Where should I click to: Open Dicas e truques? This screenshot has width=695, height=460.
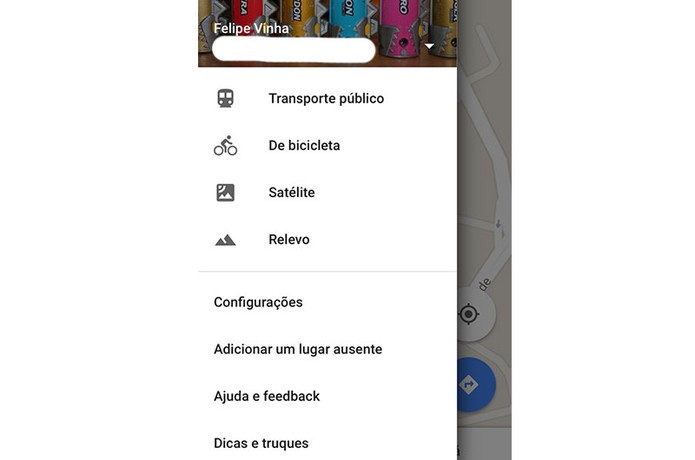261,443
